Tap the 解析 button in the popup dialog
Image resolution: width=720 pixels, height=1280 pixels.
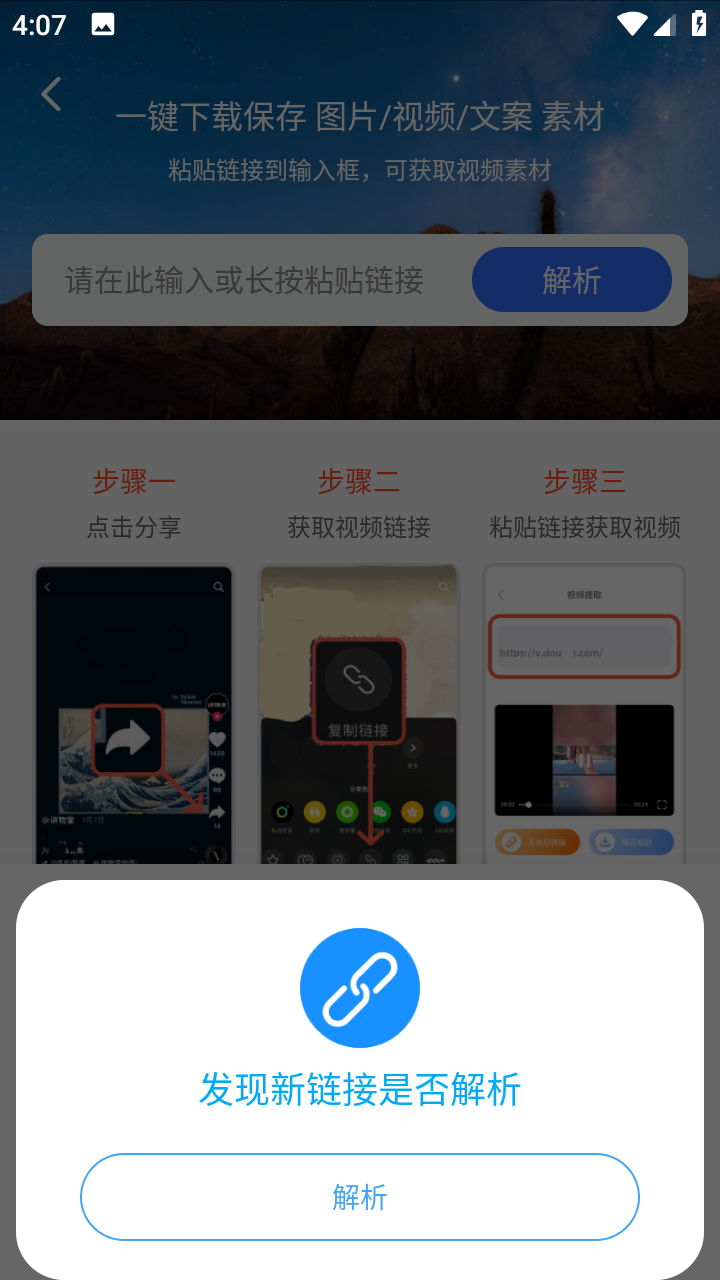click(360, 1196)
